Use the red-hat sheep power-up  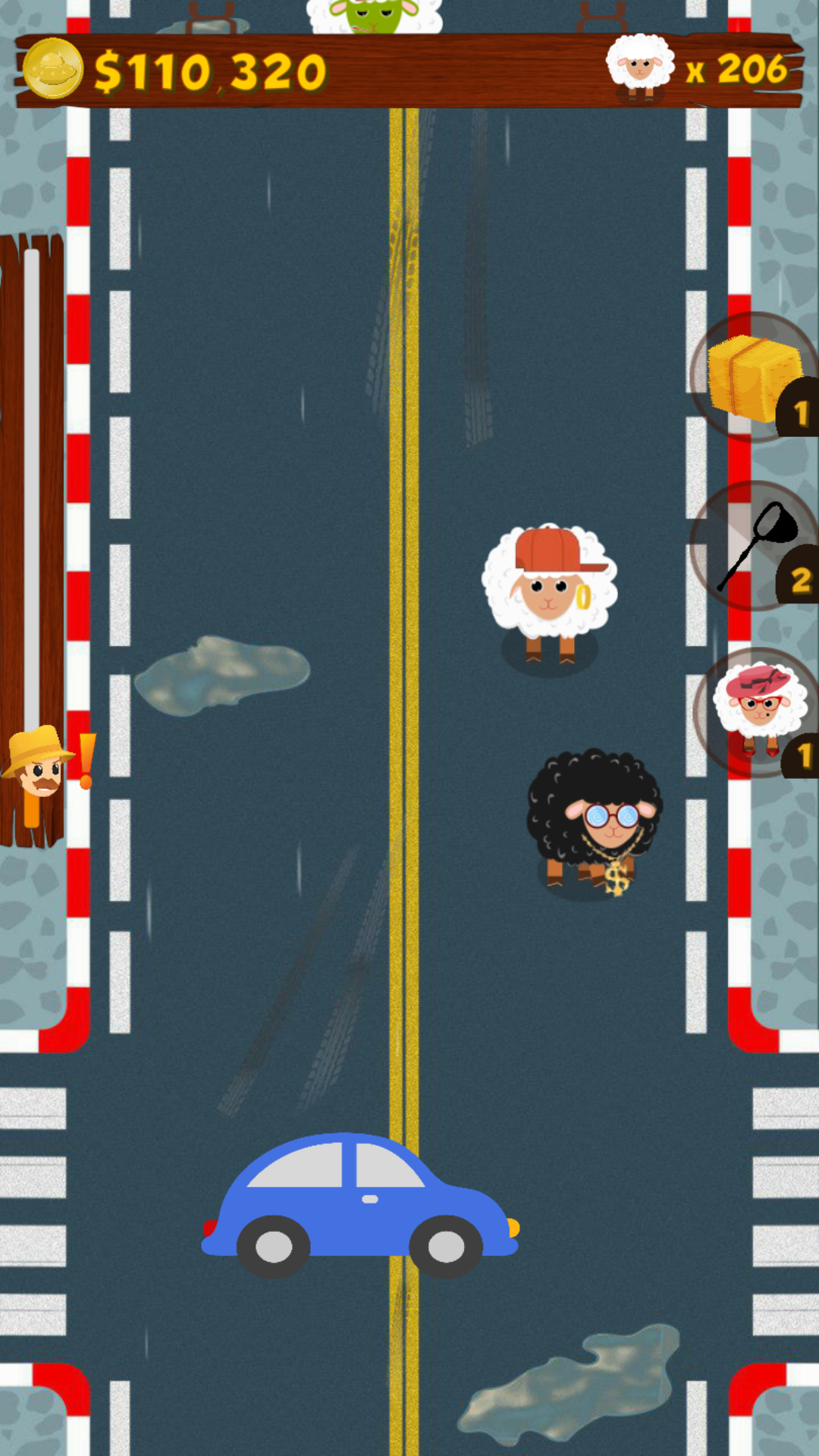(757, 713)
